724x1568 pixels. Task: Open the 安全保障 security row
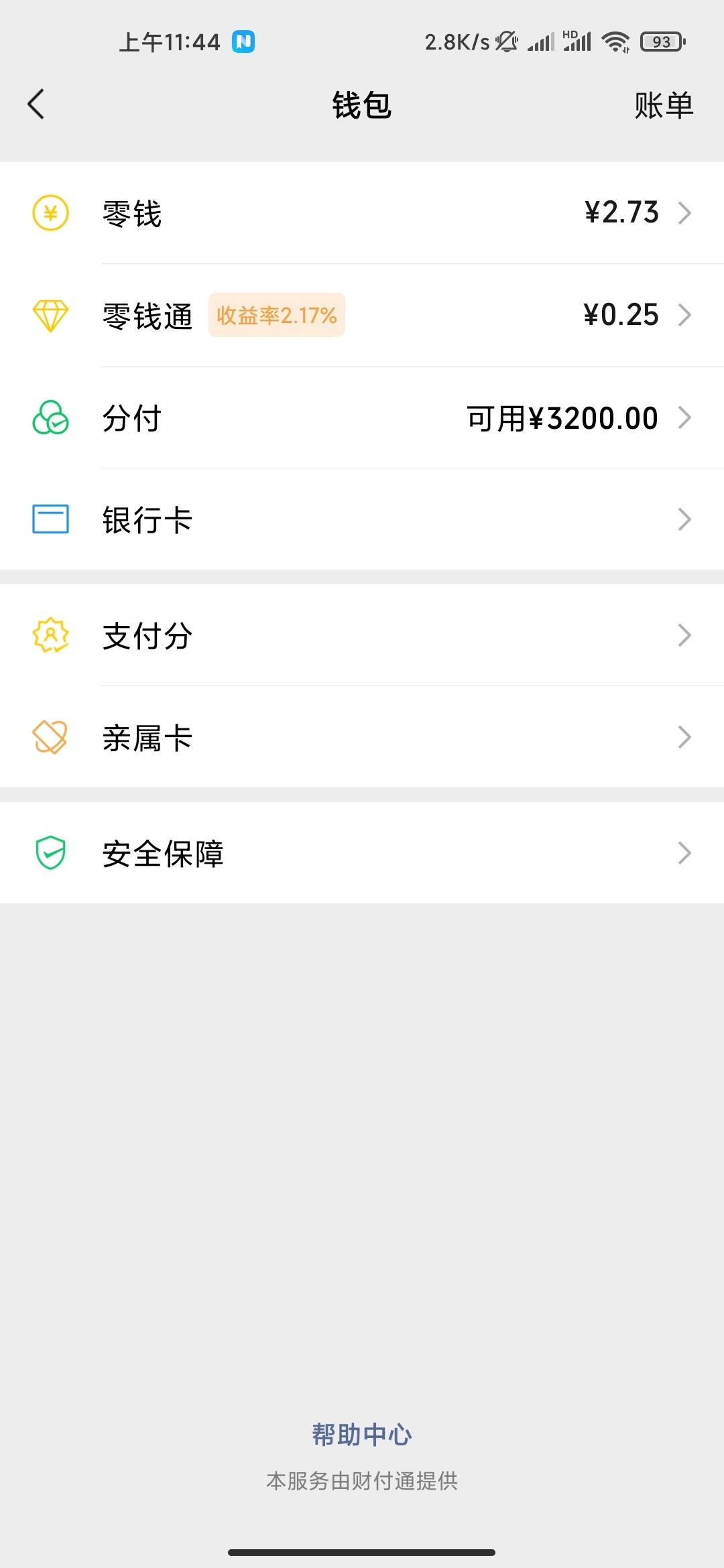[362, 853]
